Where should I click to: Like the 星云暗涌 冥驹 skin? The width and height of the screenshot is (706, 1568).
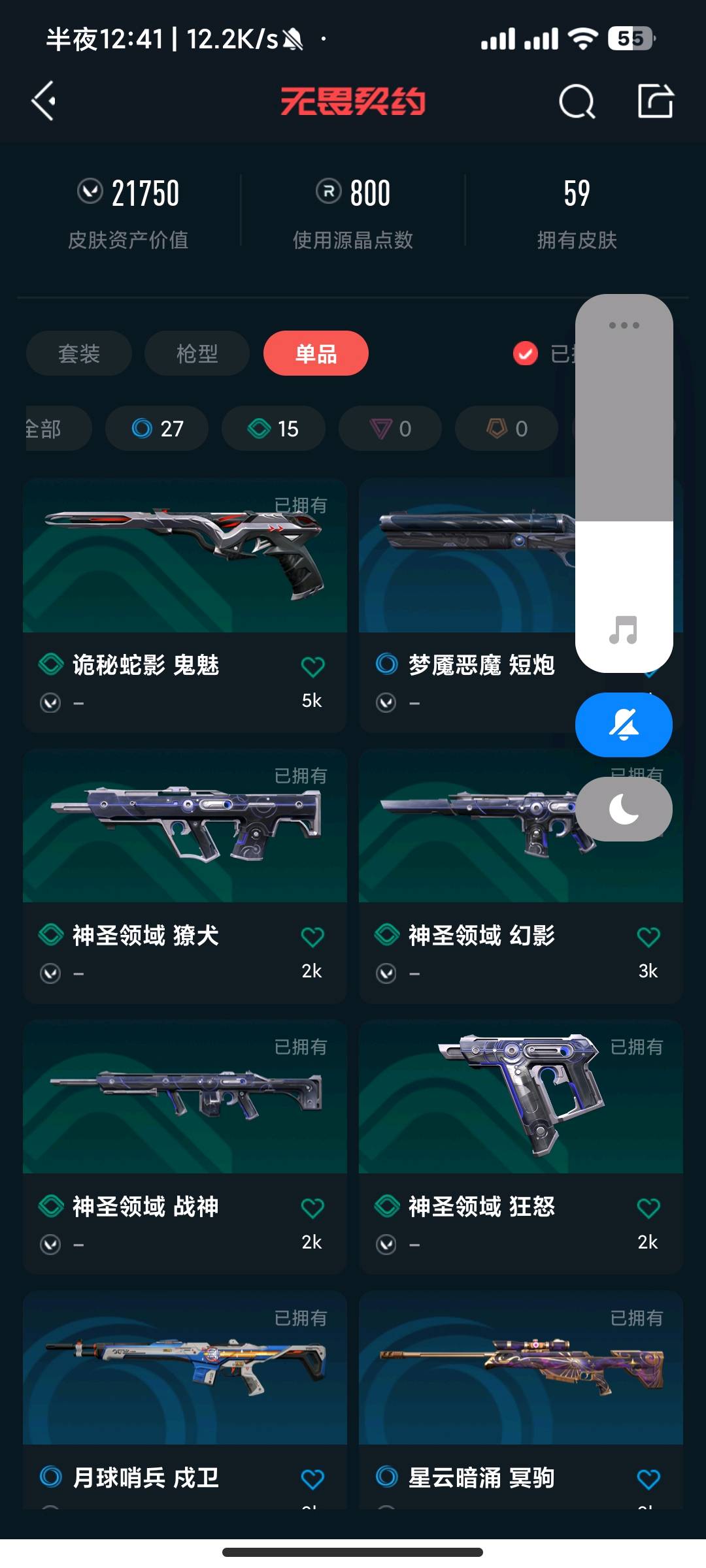648,1479
